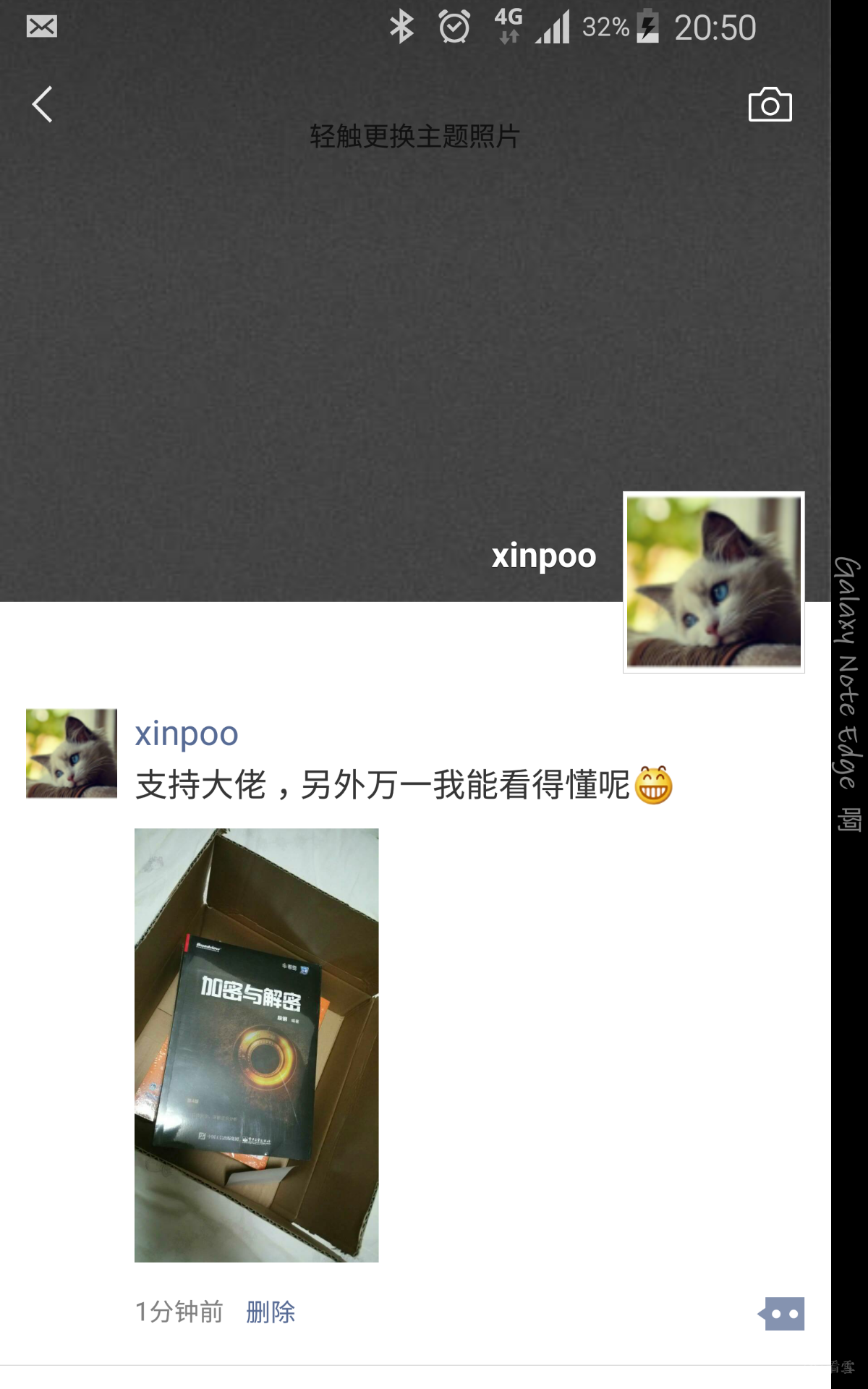The width and height of the screenshot is (868, 1389).
Task: Go back using the top-left arrow
Action: (43, 105)
